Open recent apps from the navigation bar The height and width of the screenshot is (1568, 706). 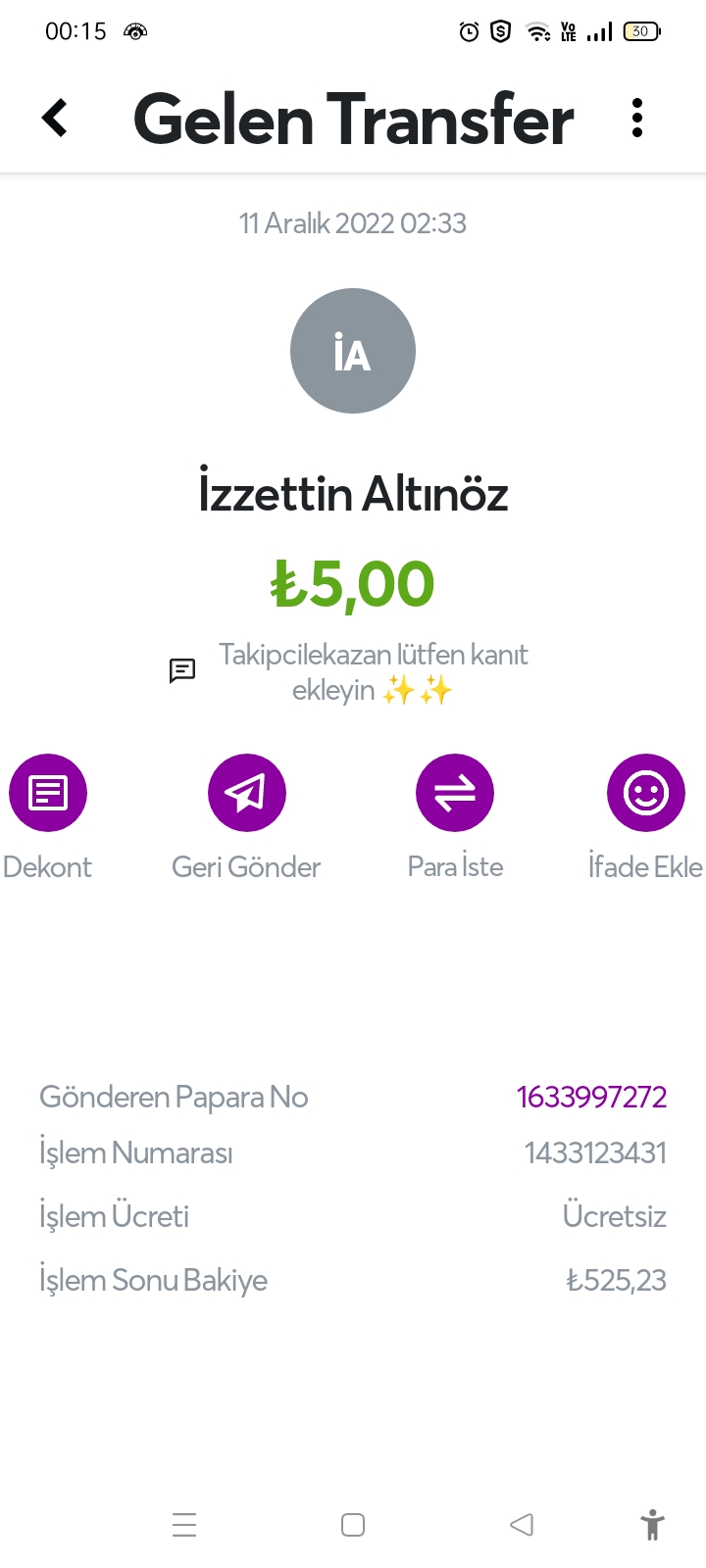tap(184, 1525)
